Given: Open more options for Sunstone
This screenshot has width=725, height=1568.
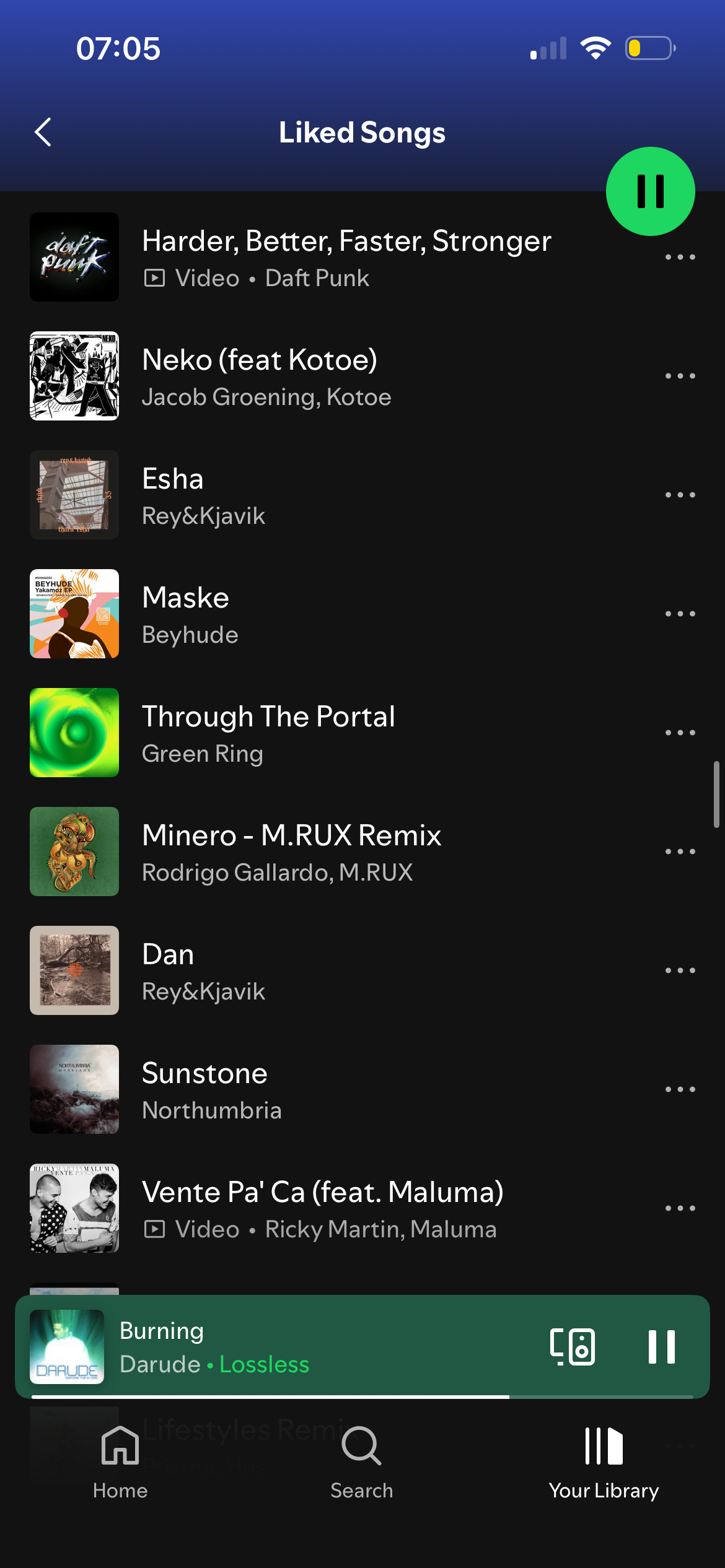Looking at the screenshot, I should point(680,1089).
